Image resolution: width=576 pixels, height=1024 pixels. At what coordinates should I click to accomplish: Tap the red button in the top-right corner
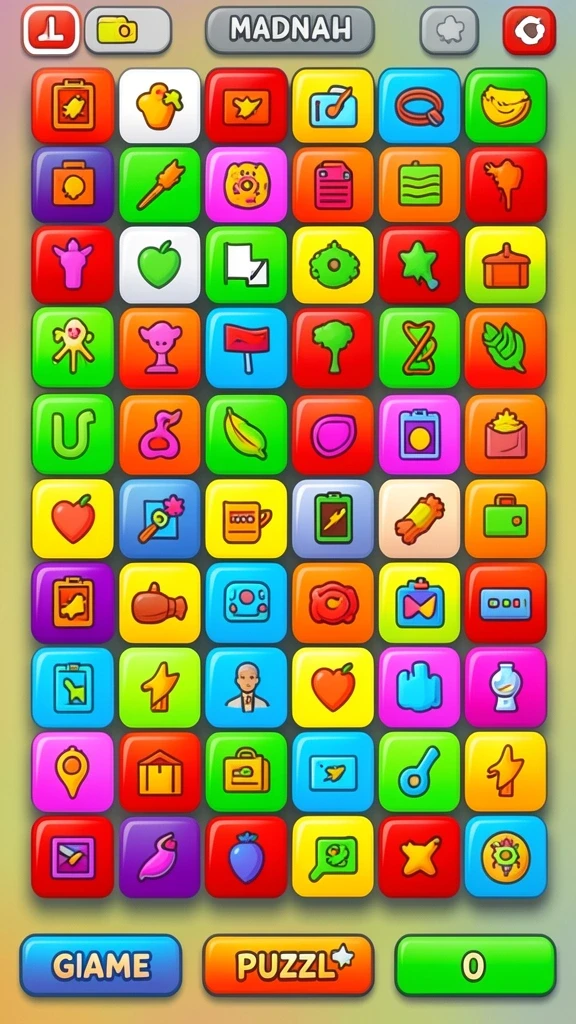529,30
